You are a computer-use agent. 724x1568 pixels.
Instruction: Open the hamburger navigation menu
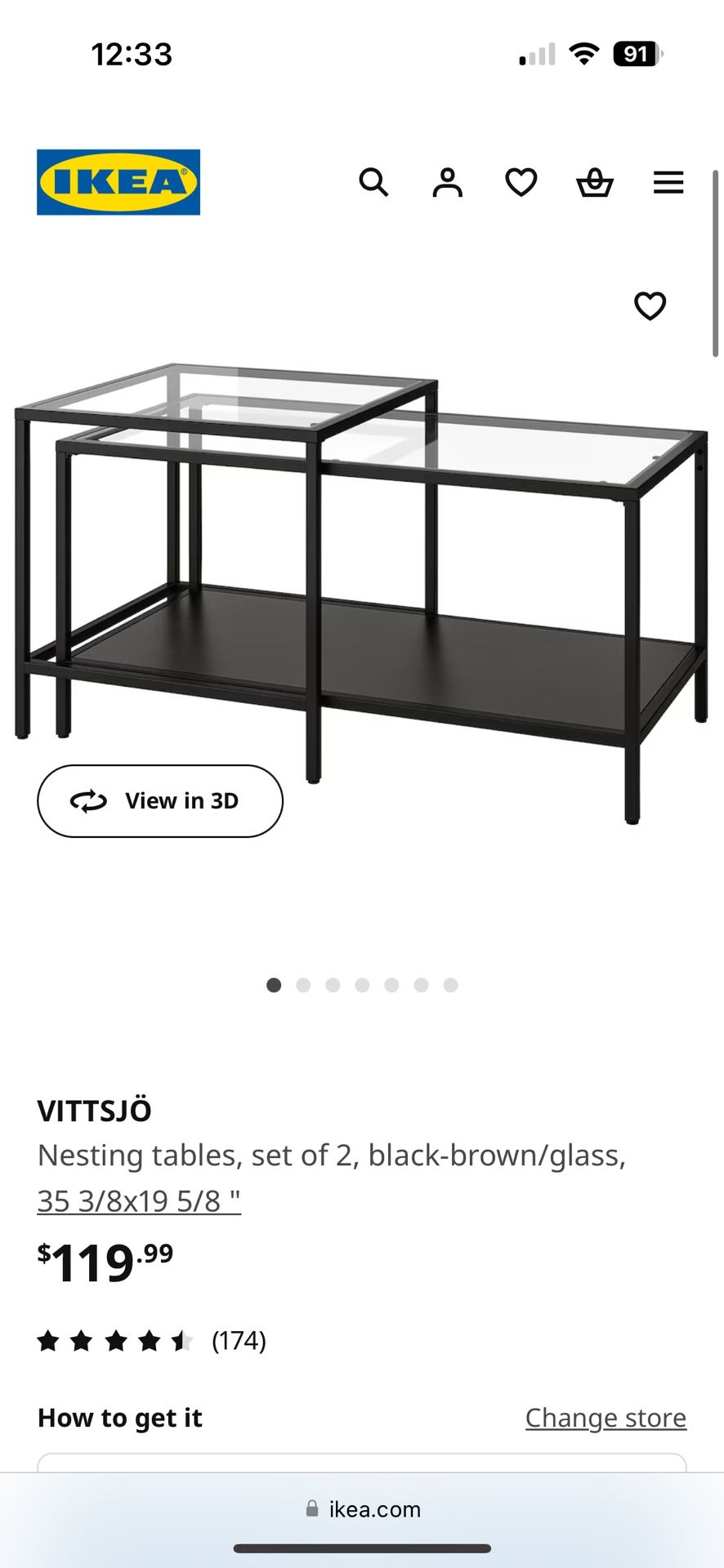(668, 182)
